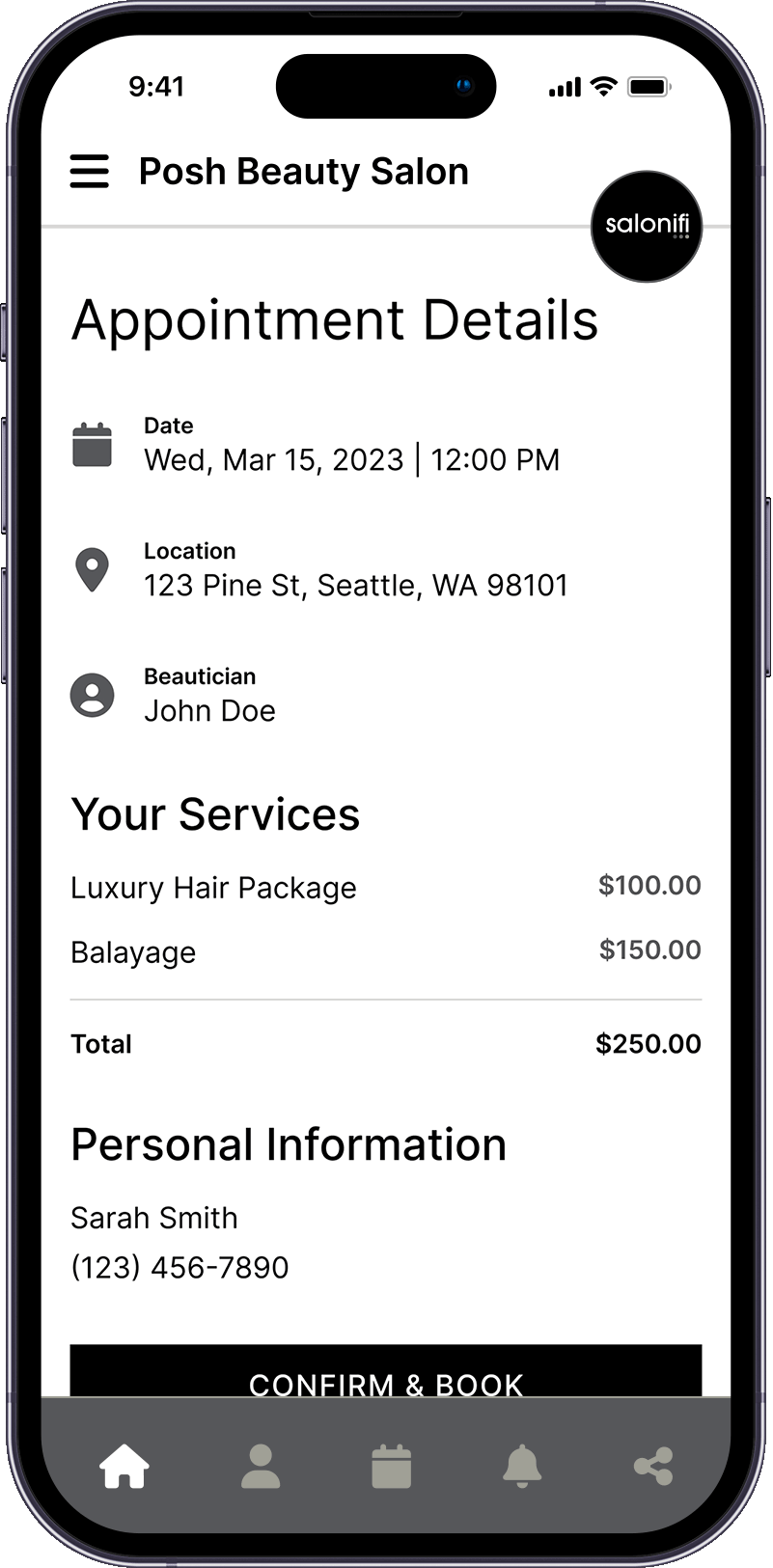Image resolution: width=773 pixels, height=1568 pixels.
Task: Click the beautician profile icon next to John Doe
Action: coord(92,695)
